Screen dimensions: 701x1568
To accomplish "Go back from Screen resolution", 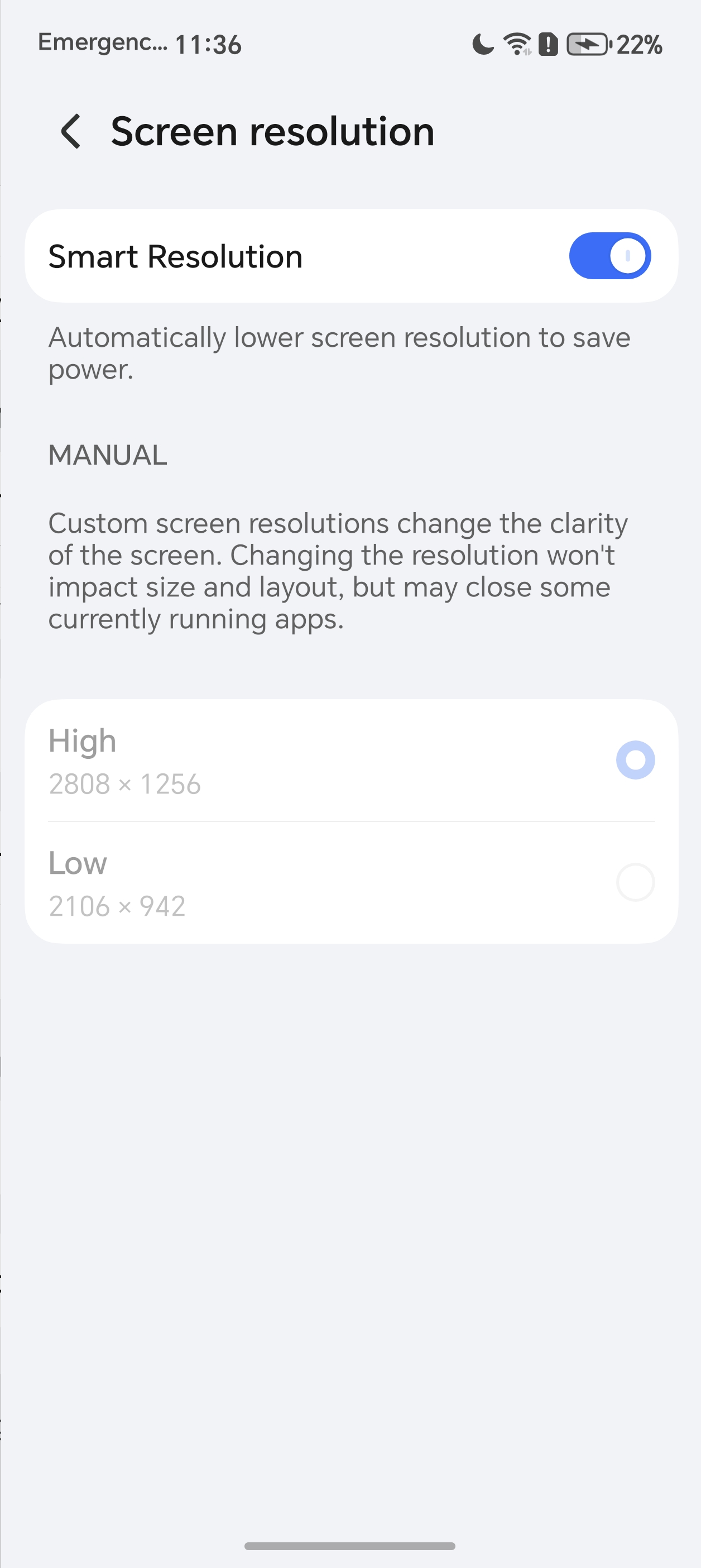I will [71, 131].
